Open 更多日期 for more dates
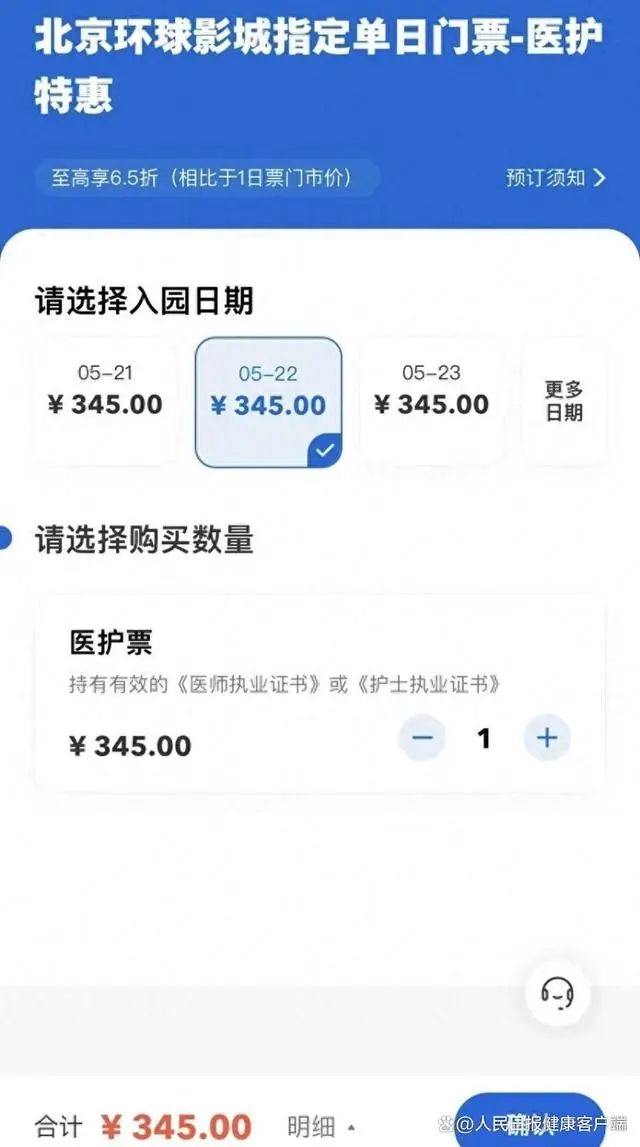Viewport: 640px width, 1147px height. point(564,402)
